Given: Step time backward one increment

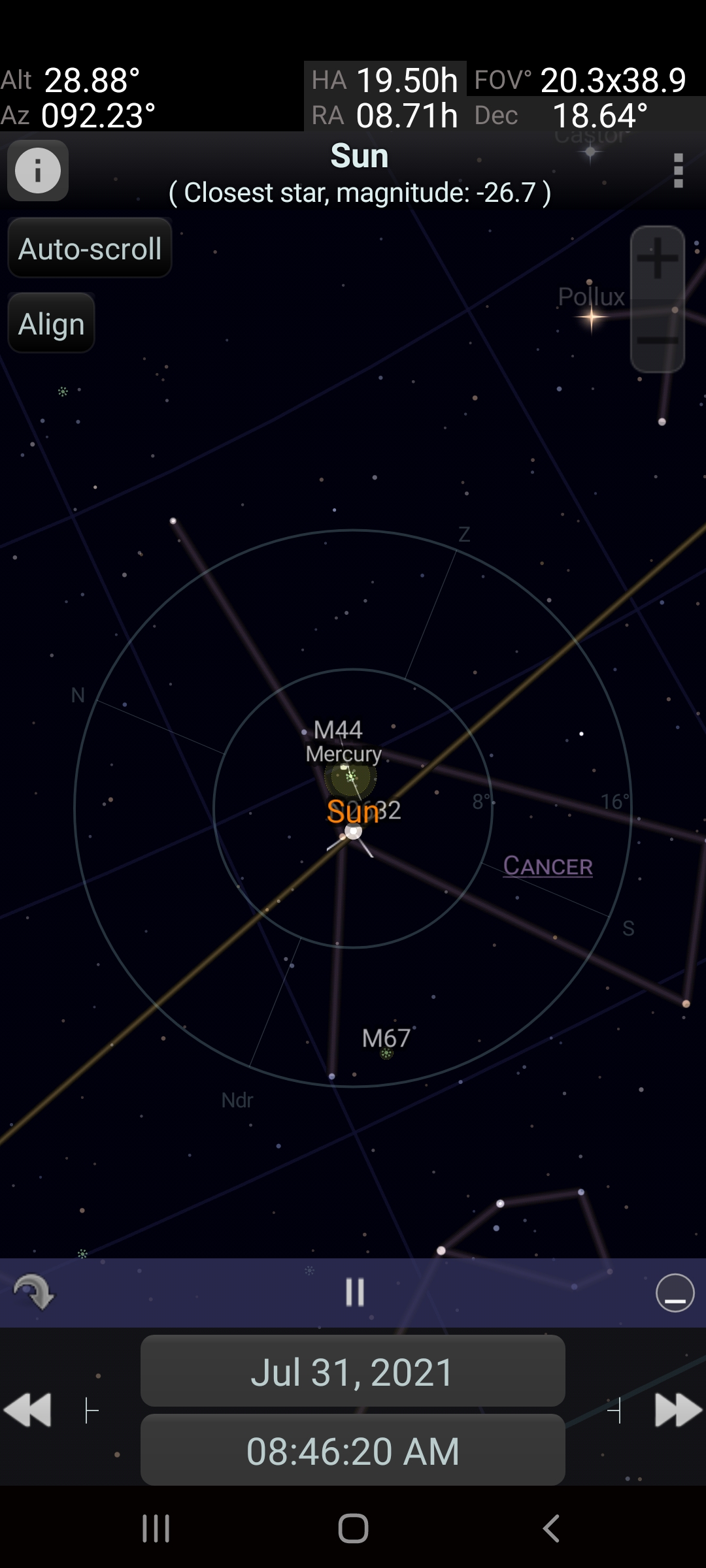Looking at the screenshot, I should [92, 1411].
